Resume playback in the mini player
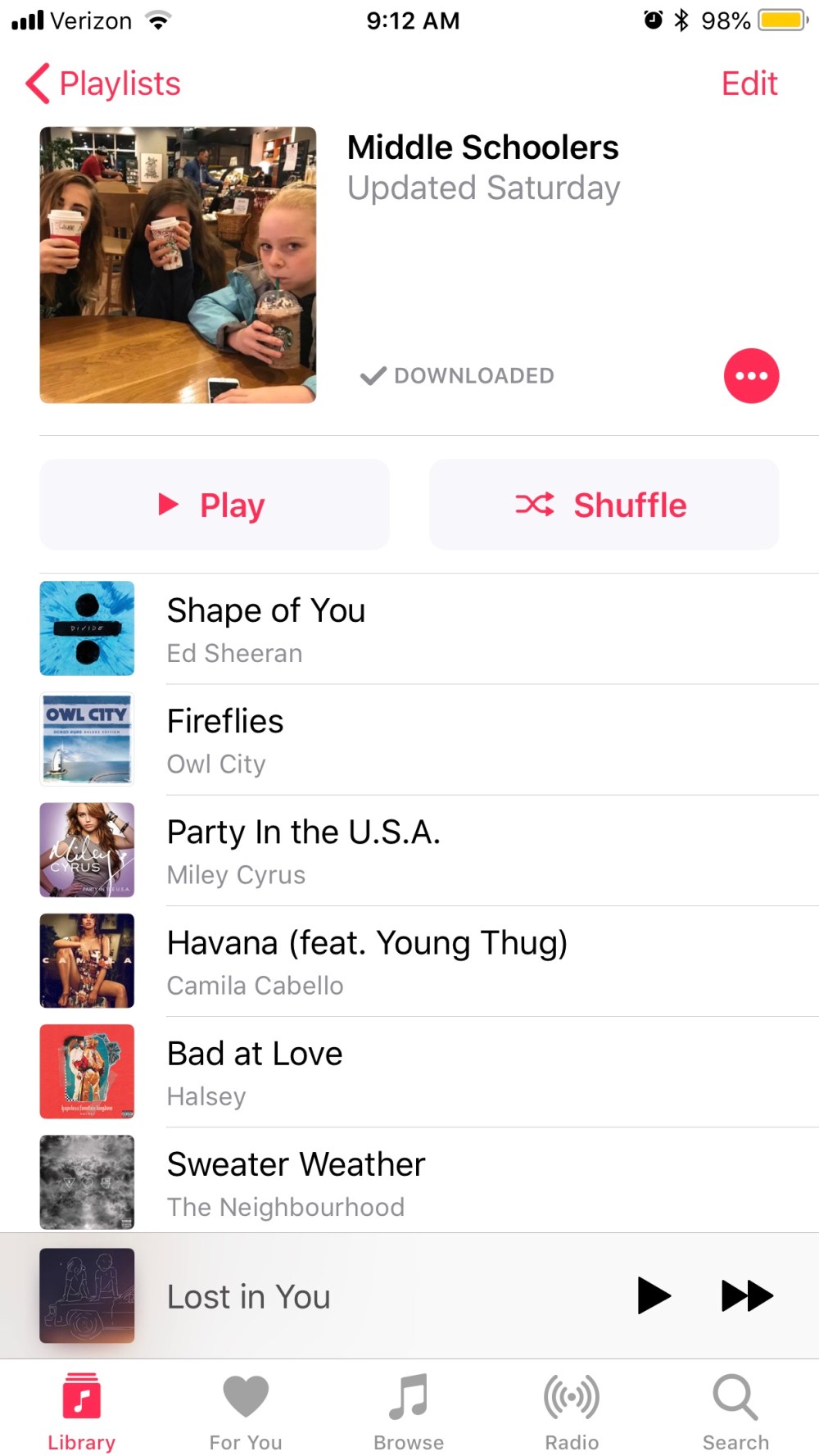This screenshot has height=1456, width=819. coord(653,1296)
